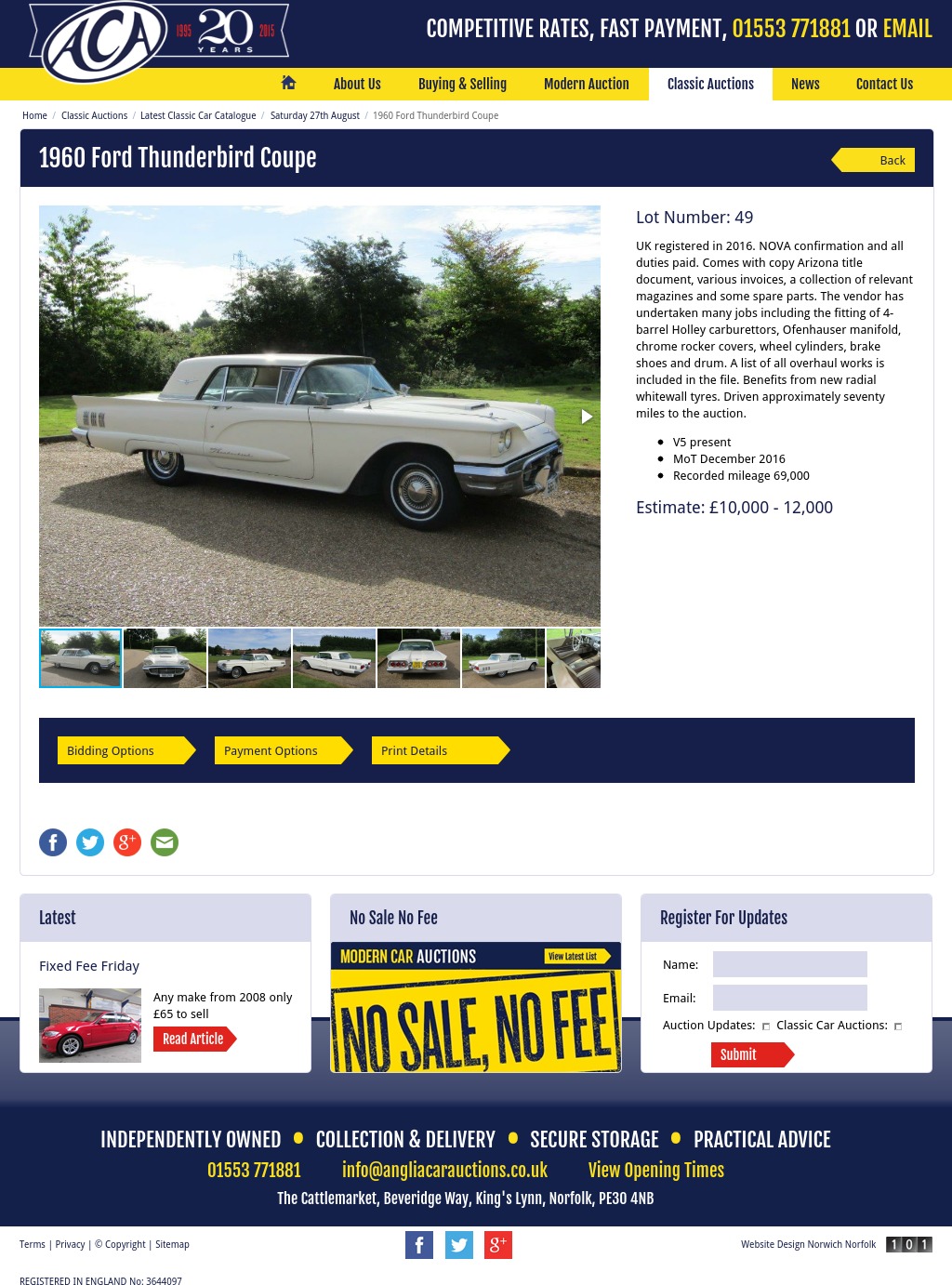
Task: Open the About Us menu
Action: pyautogui.click(x=357, y=84)
